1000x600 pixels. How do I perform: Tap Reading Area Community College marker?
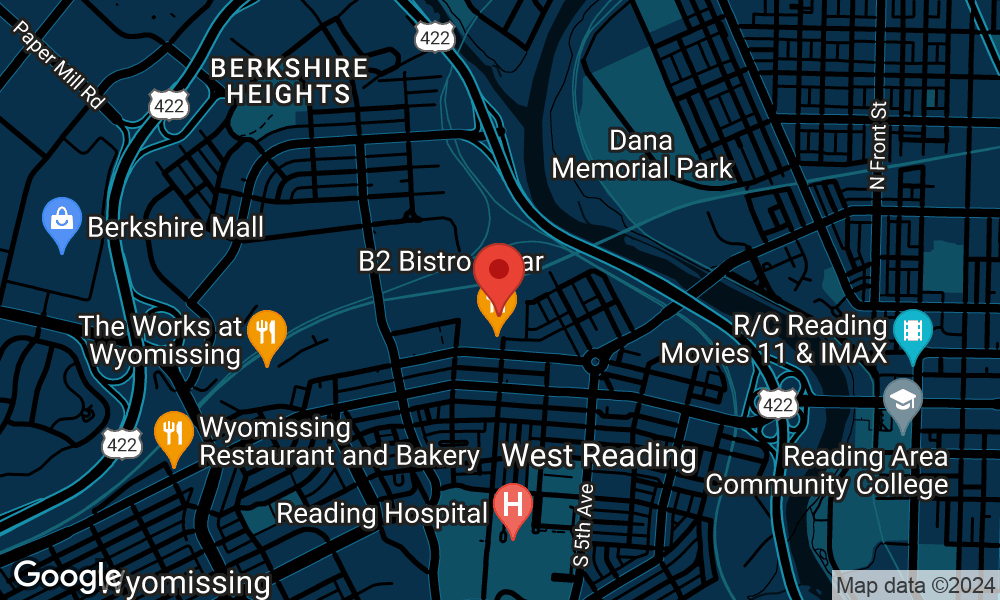point(903,406)
